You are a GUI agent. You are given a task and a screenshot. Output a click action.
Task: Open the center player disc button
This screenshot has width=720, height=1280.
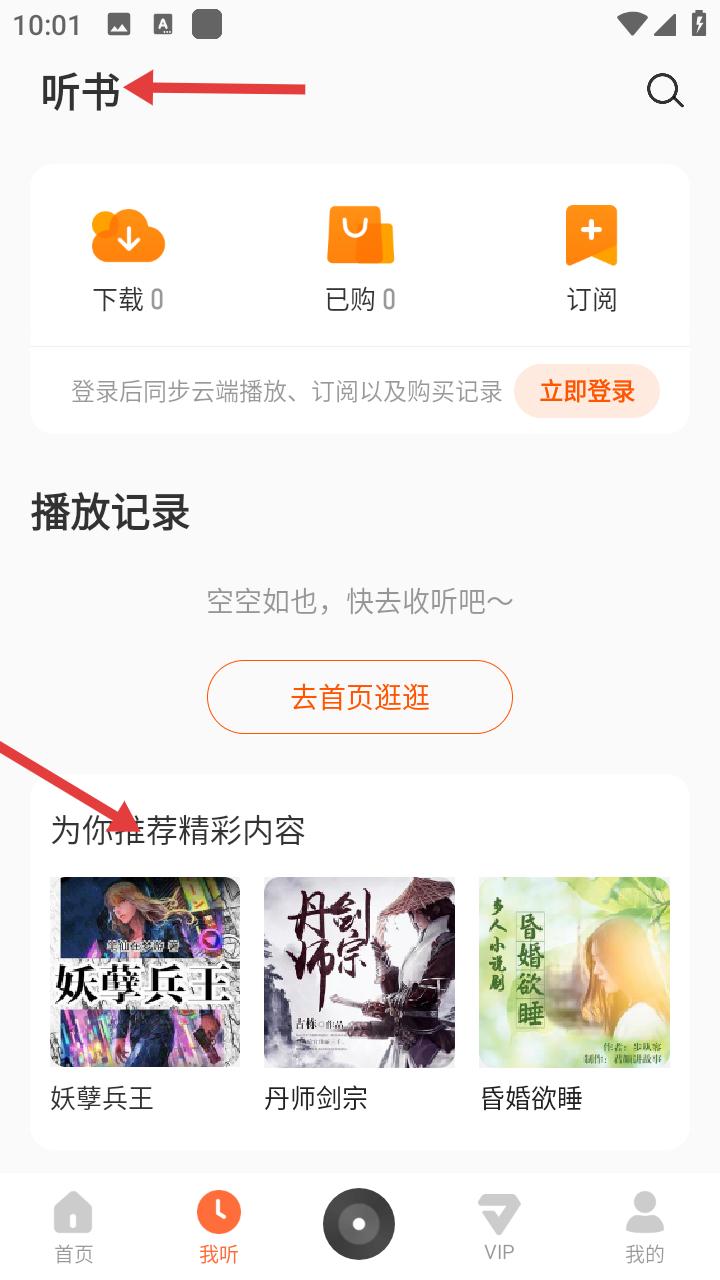point(359,1224)
